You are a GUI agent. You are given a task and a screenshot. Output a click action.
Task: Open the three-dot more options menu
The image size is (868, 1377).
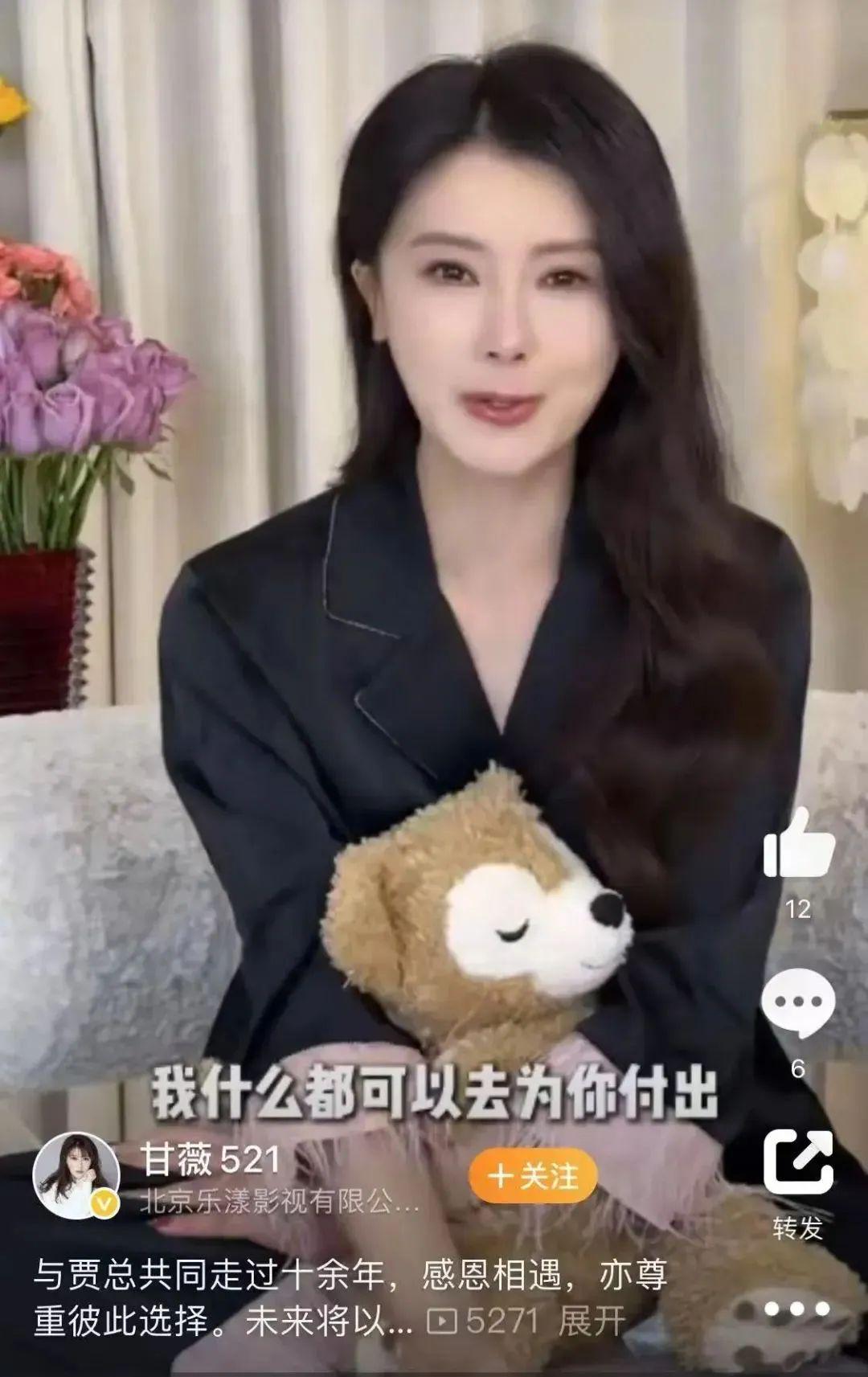click(796, 1309)
